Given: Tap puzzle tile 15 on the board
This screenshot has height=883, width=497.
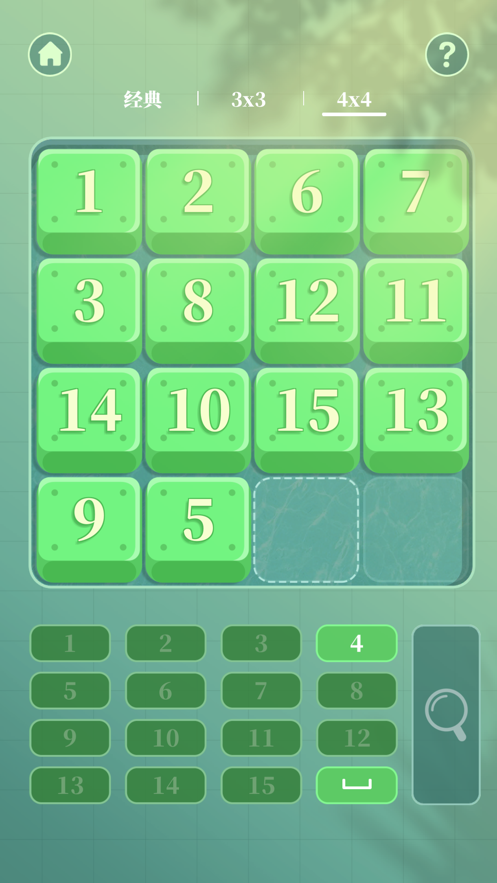Looking at the screenshot, I should coord(307,420).
